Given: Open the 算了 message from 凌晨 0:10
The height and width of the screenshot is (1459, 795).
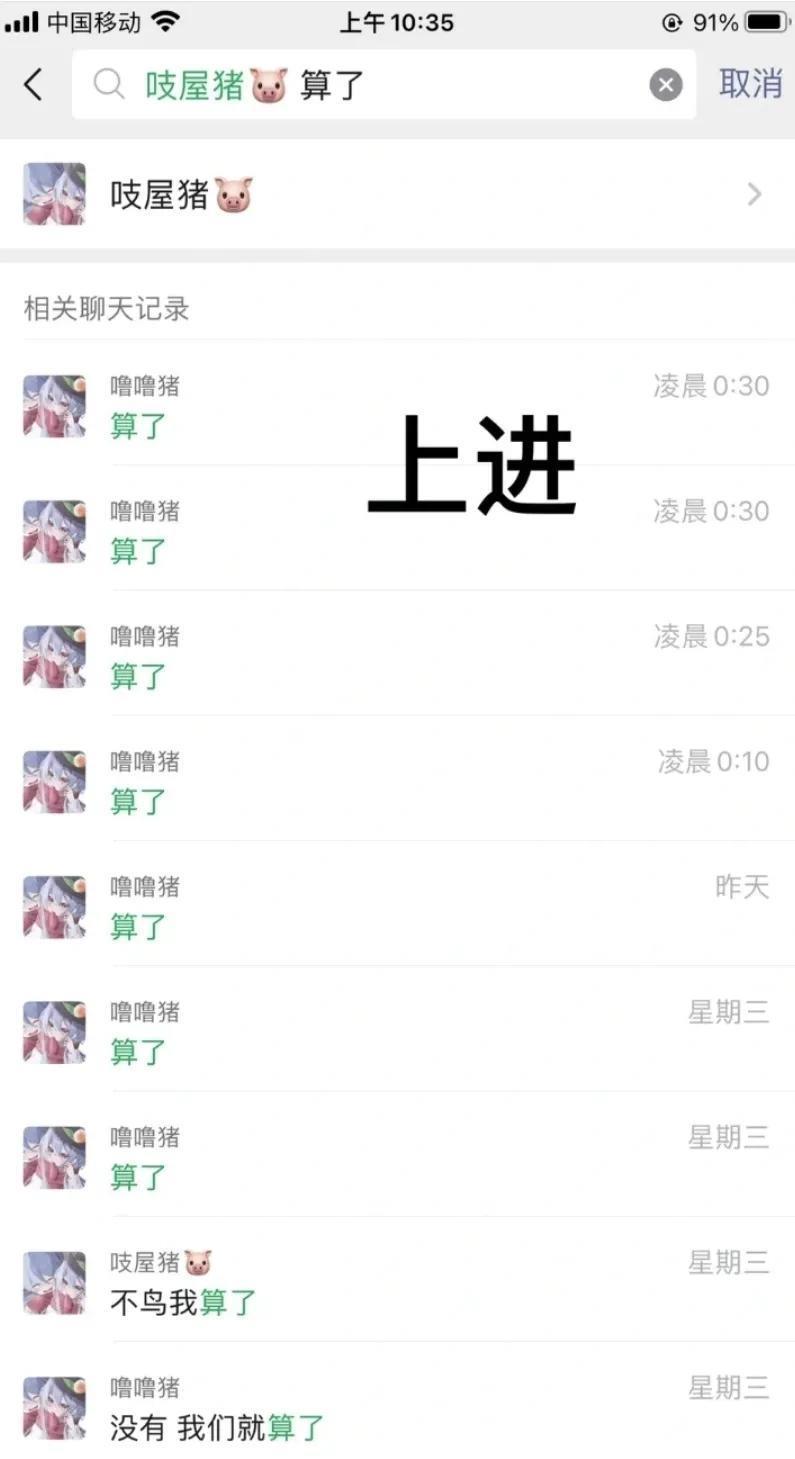Looking at the screenshot, I should pos(397,781).
